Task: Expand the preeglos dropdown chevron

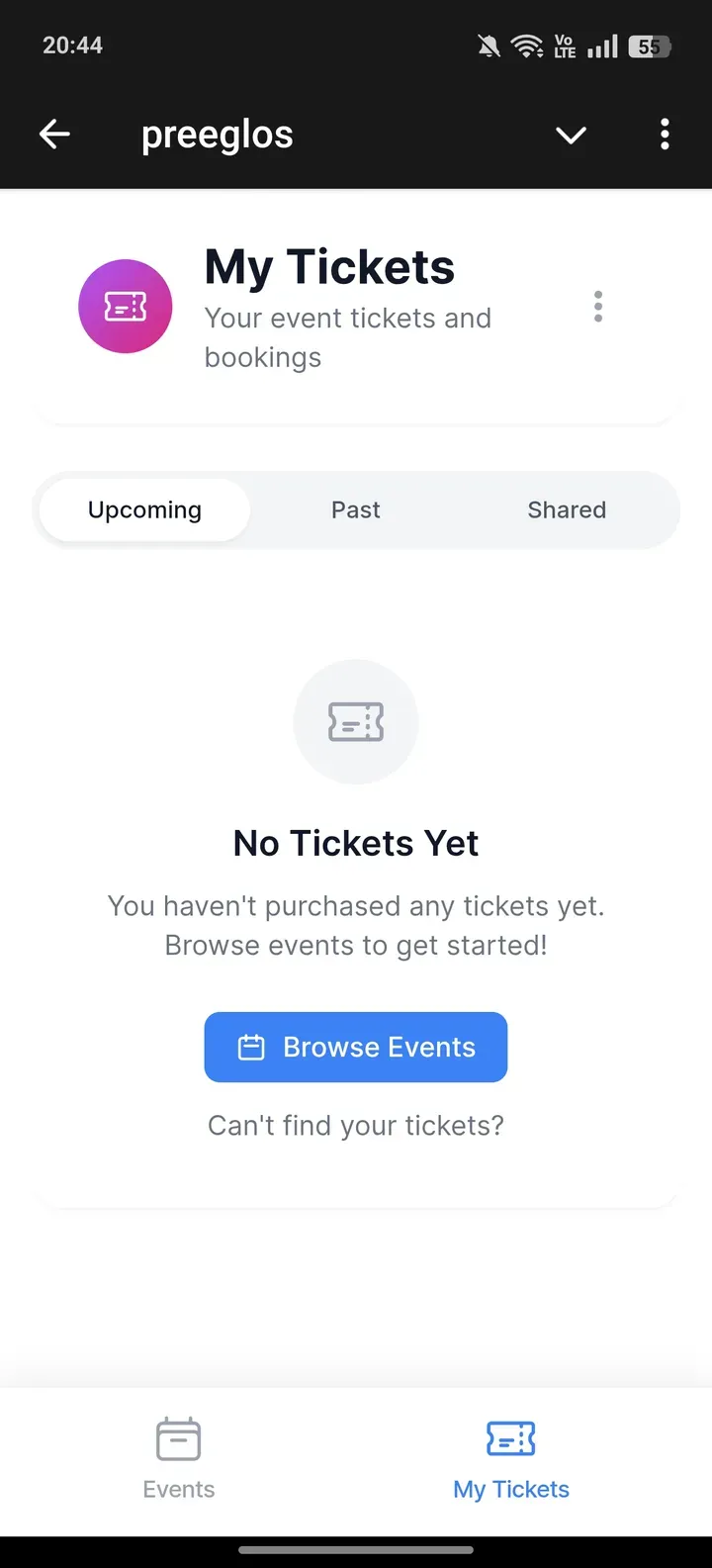Action: [571, 135]
